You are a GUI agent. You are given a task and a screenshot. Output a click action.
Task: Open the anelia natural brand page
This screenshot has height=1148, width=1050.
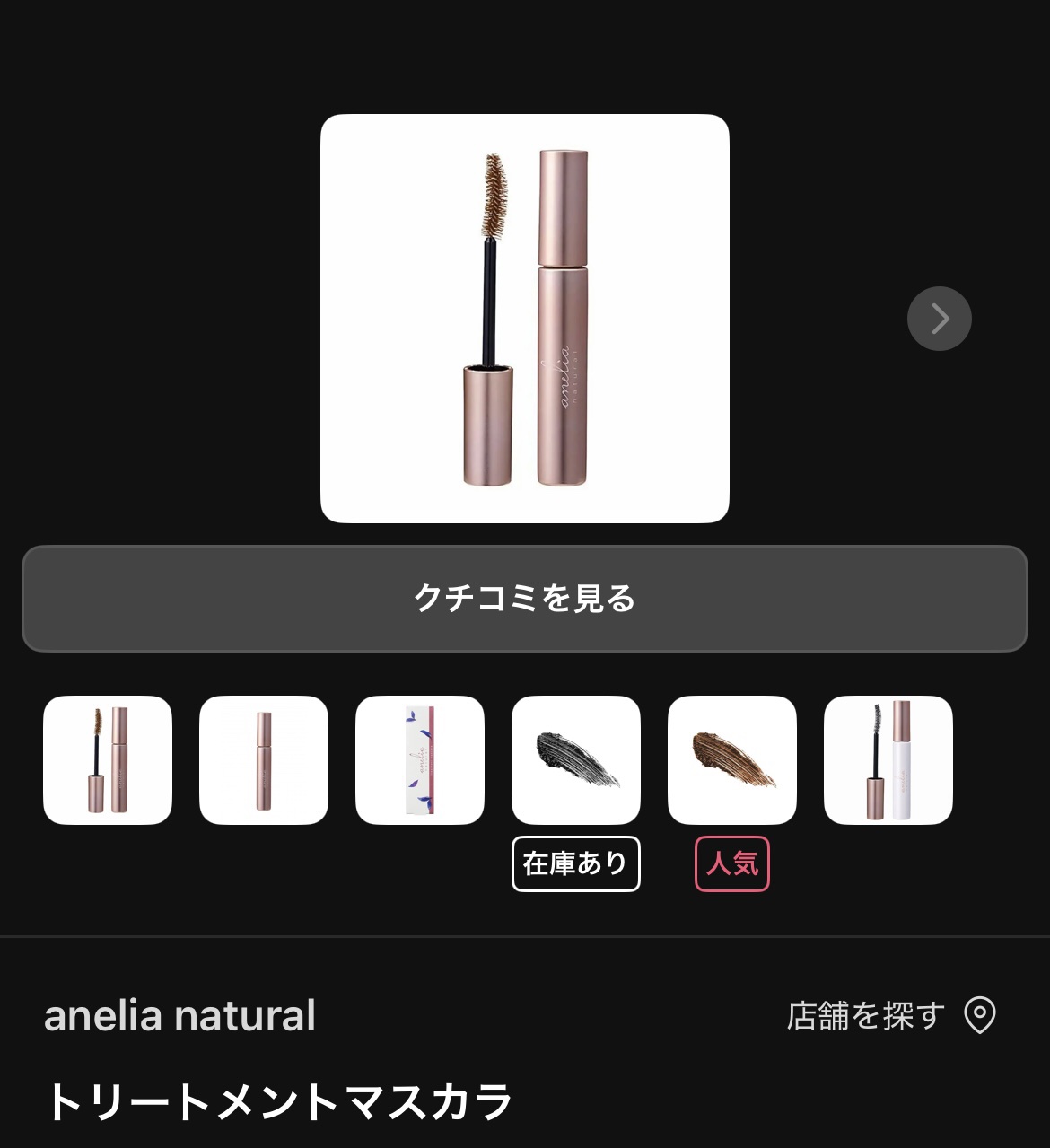point(179,1014)
